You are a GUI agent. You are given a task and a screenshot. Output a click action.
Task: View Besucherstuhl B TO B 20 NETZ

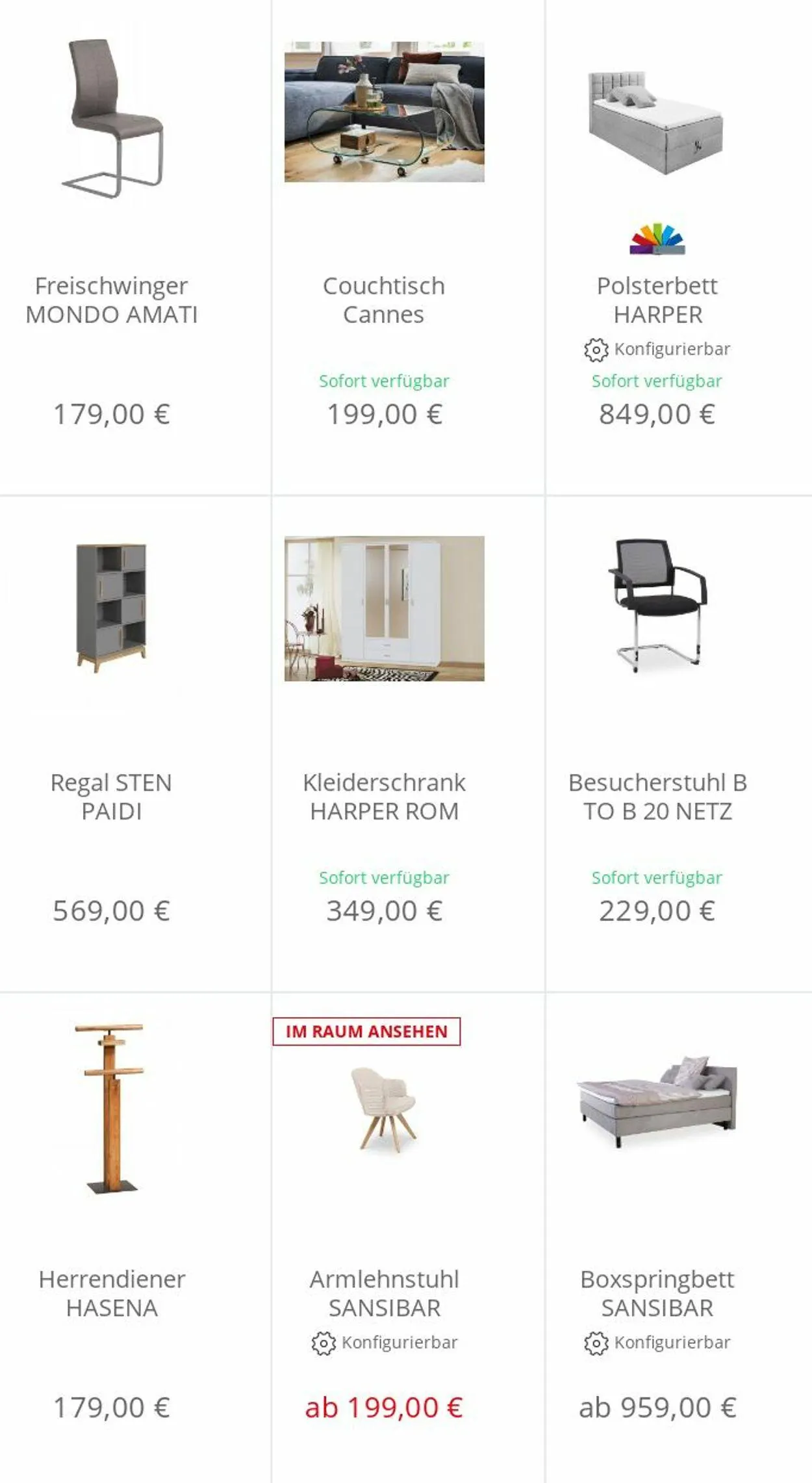click(x=657, y=796)
